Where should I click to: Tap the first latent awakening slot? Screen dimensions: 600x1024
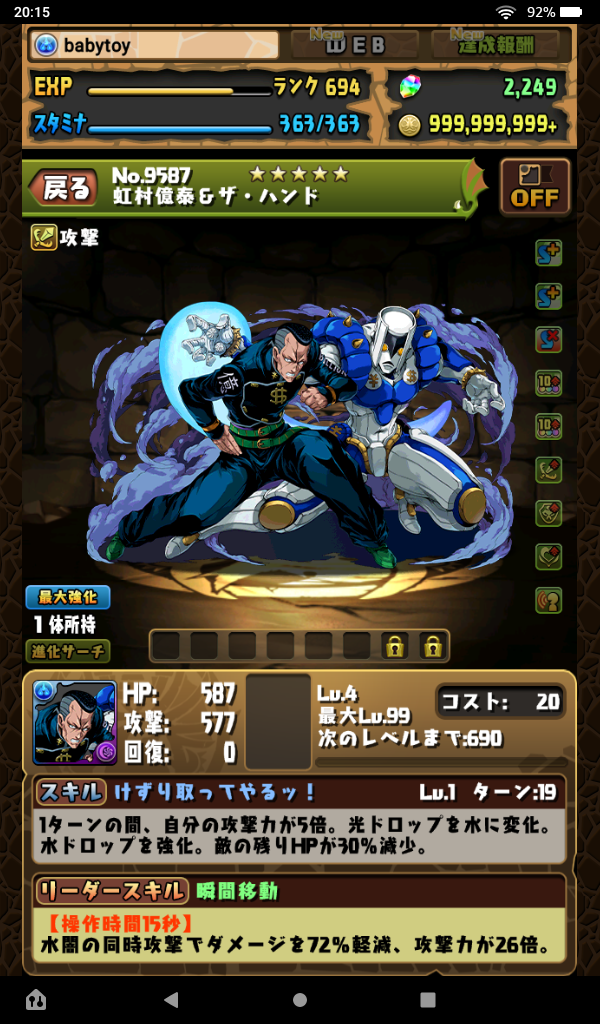click(166, 645)
